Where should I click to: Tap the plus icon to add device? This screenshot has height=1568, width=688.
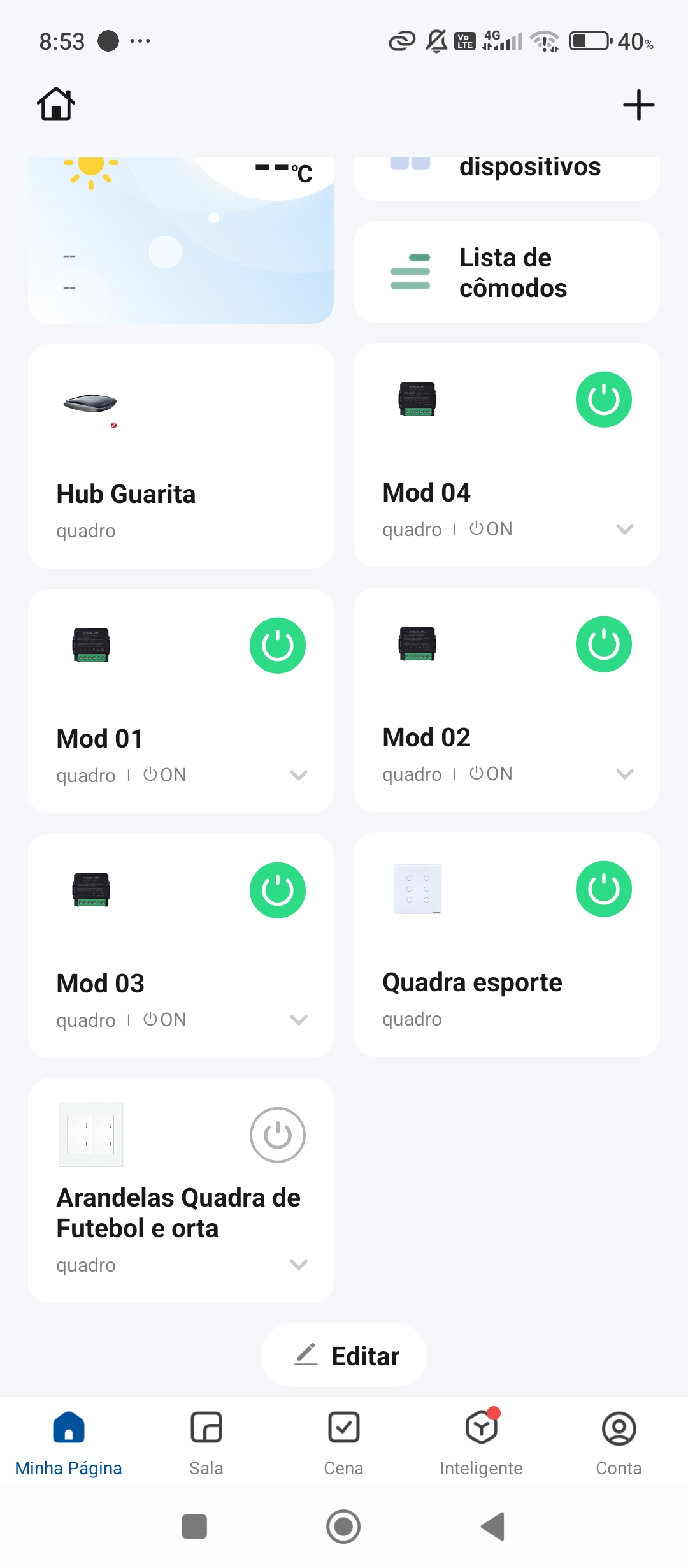point(638,105)
